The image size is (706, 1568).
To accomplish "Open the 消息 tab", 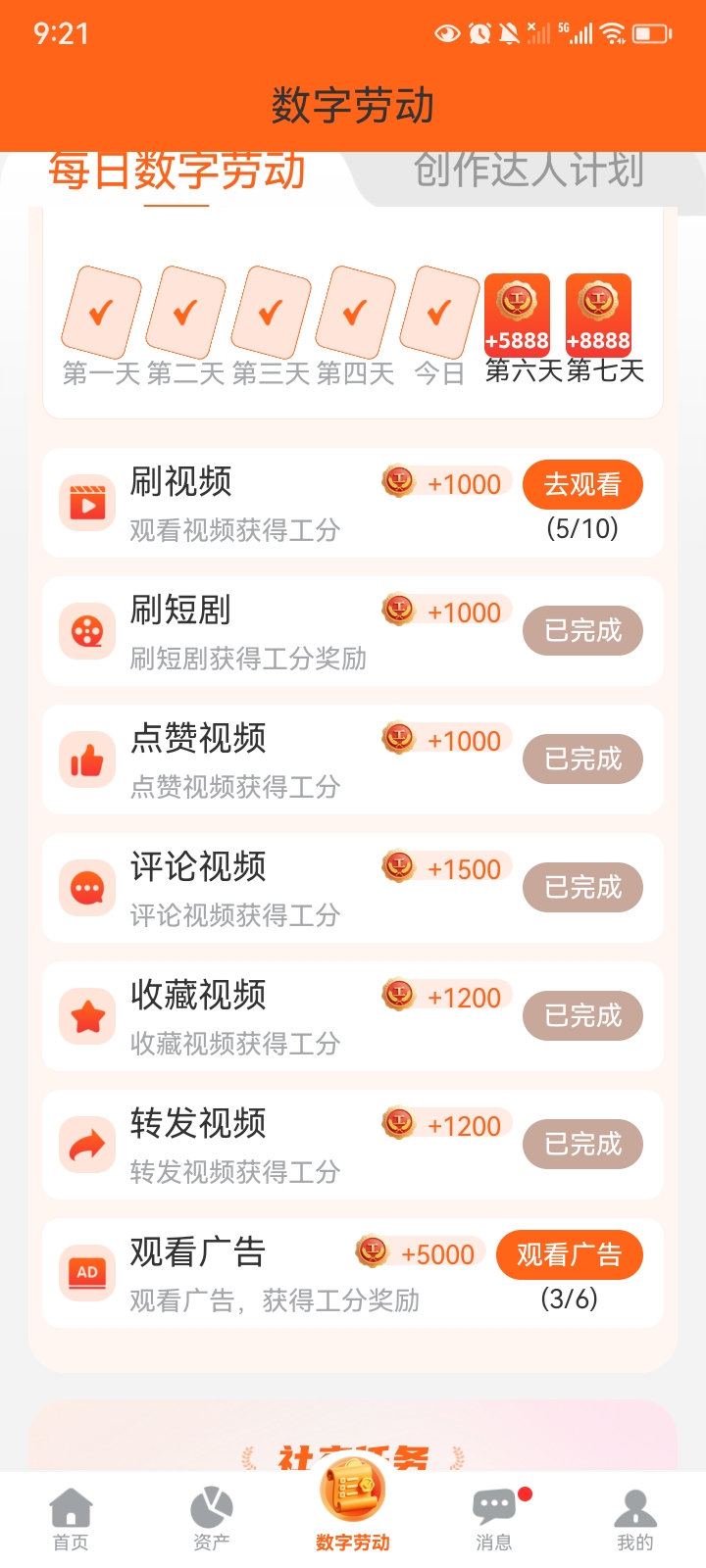I will point(494,1519).
